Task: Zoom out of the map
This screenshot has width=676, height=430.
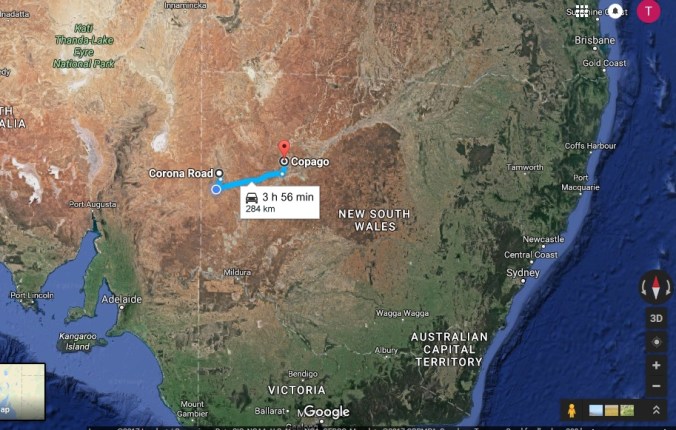Action: [x=656, y=386]
